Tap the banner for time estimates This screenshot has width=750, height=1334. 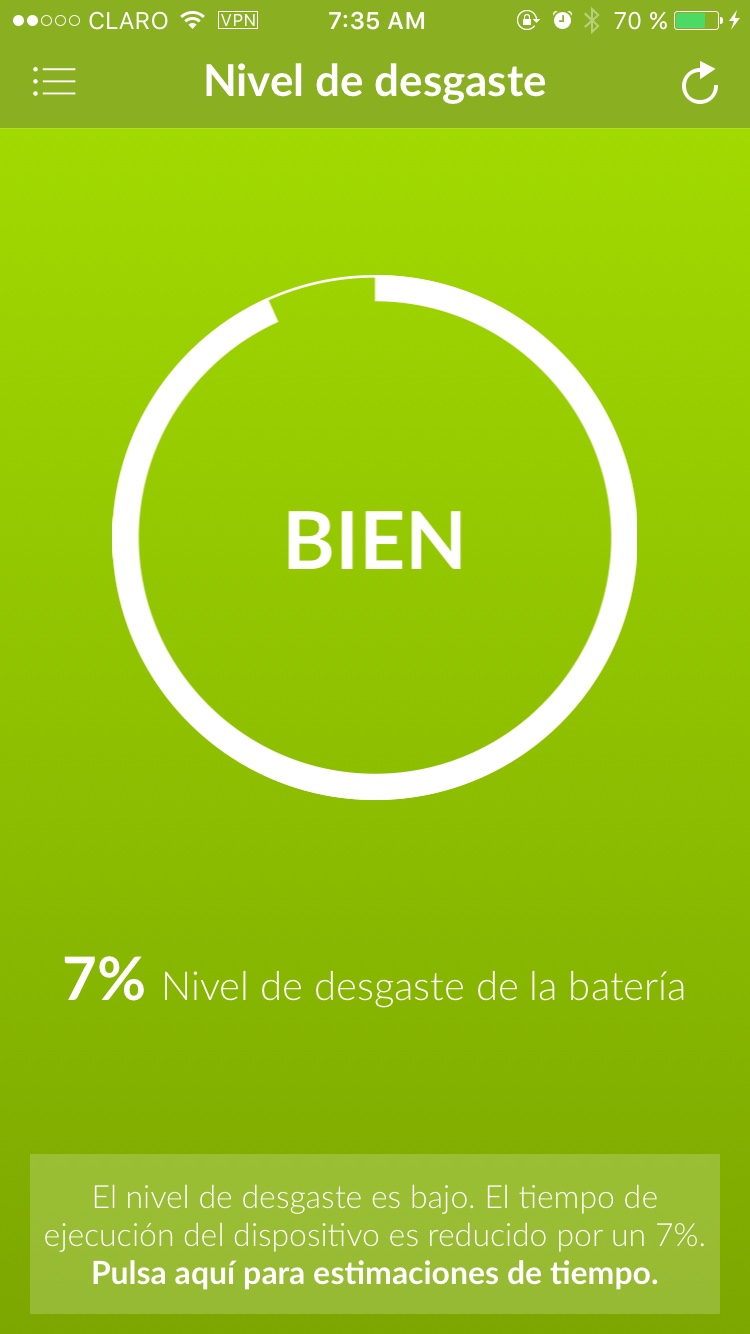pyautogui.click(x=375, y=1234)
